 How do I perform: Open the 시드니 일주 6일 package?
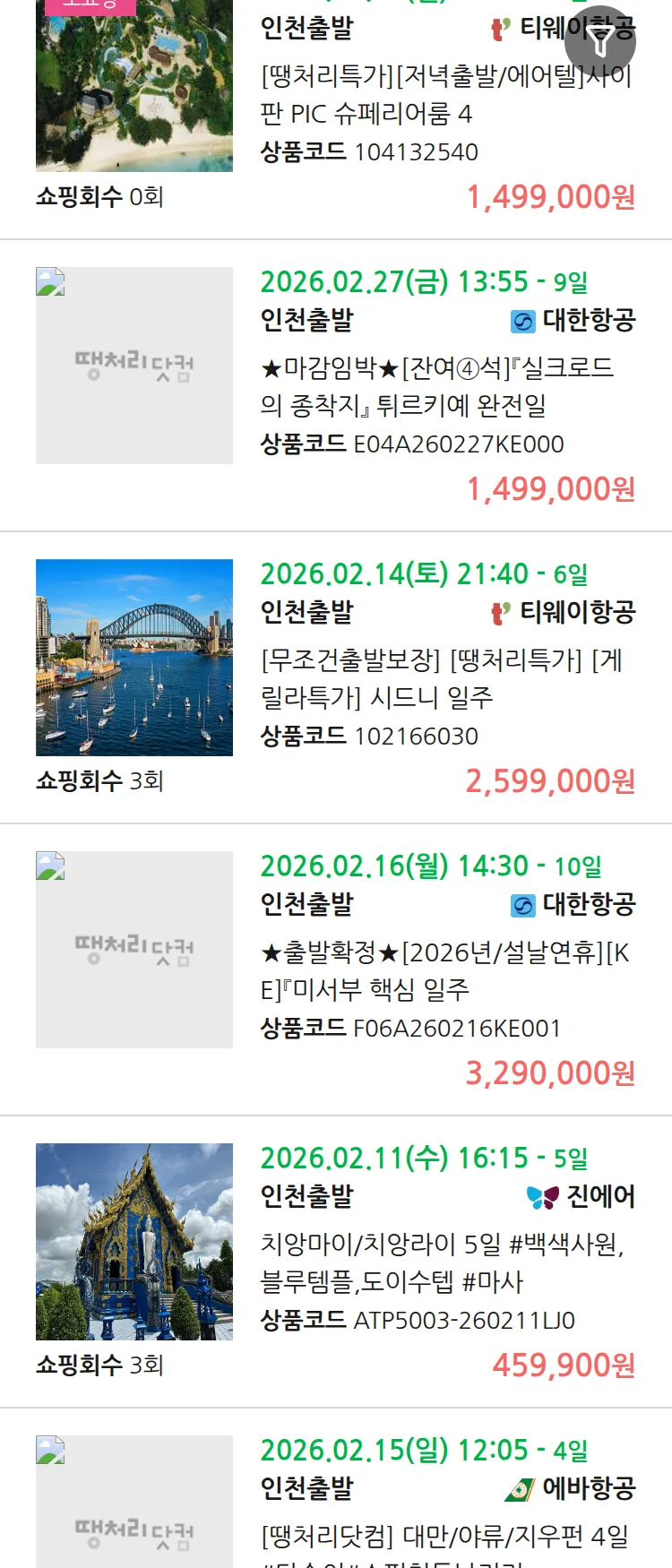click(x=441, y=678)
